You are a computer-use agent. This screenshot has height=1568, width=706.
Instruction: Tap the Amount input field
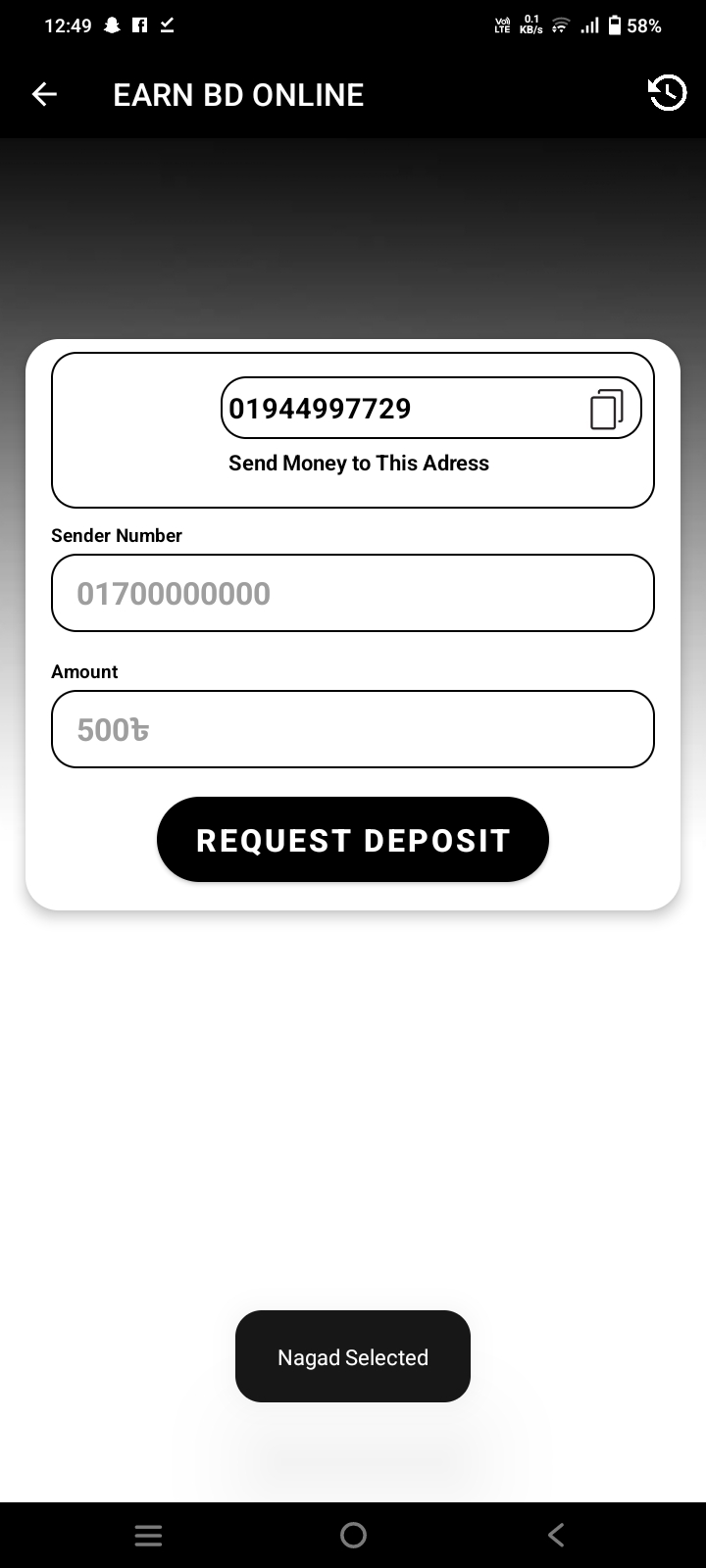click(x=353, y=729)
